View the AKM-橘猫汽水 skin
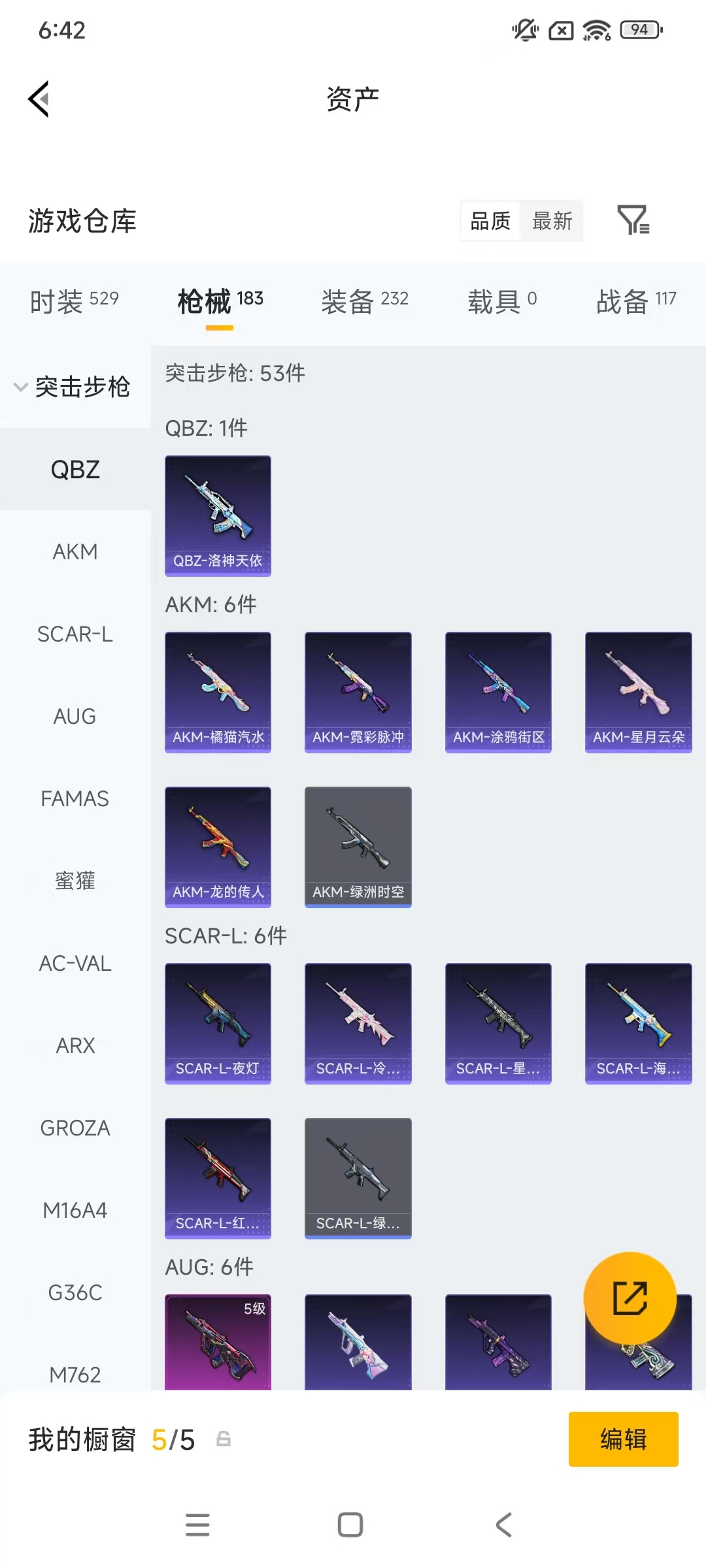The image size is (706, 1568). pos(218,692)
